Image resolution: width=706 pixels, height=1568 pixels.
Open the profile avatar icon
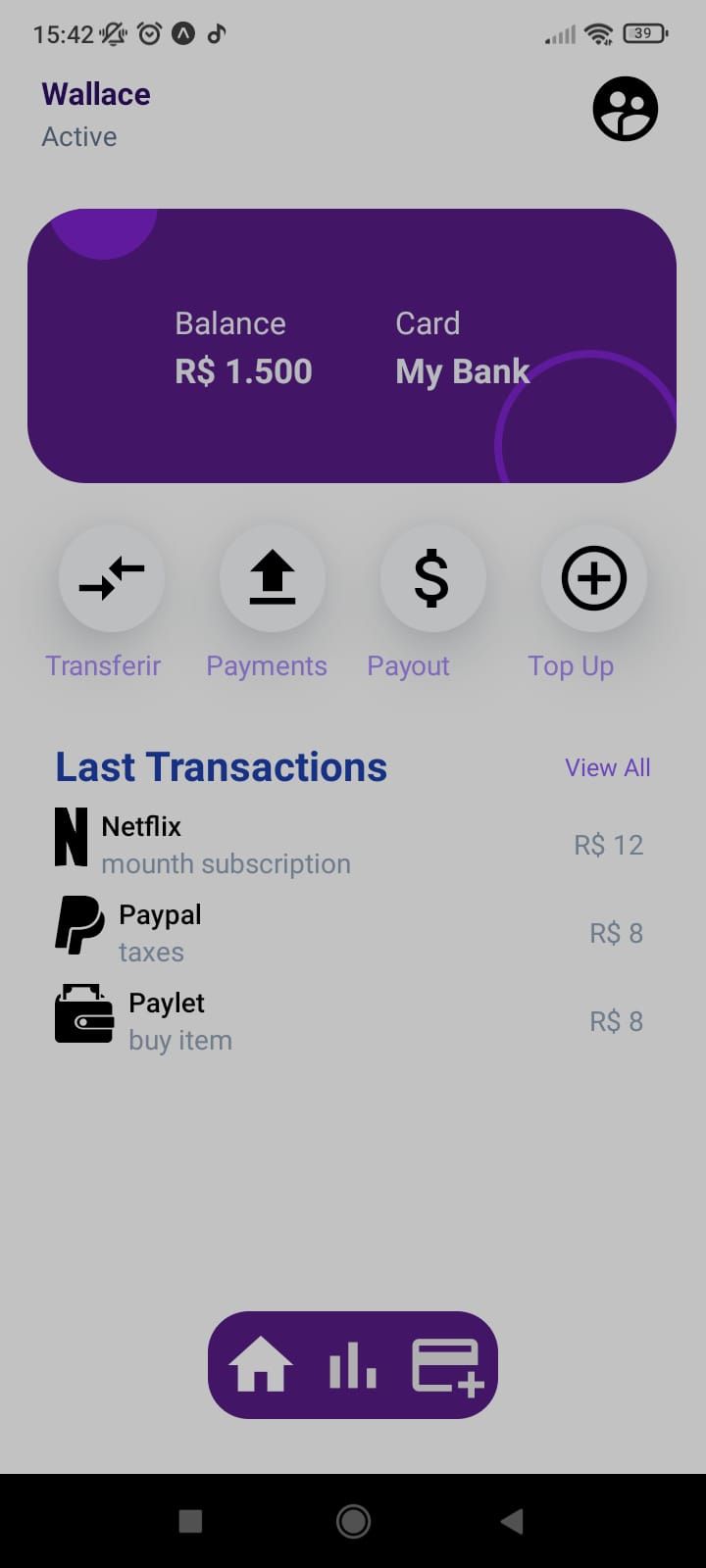pos(625,109)
